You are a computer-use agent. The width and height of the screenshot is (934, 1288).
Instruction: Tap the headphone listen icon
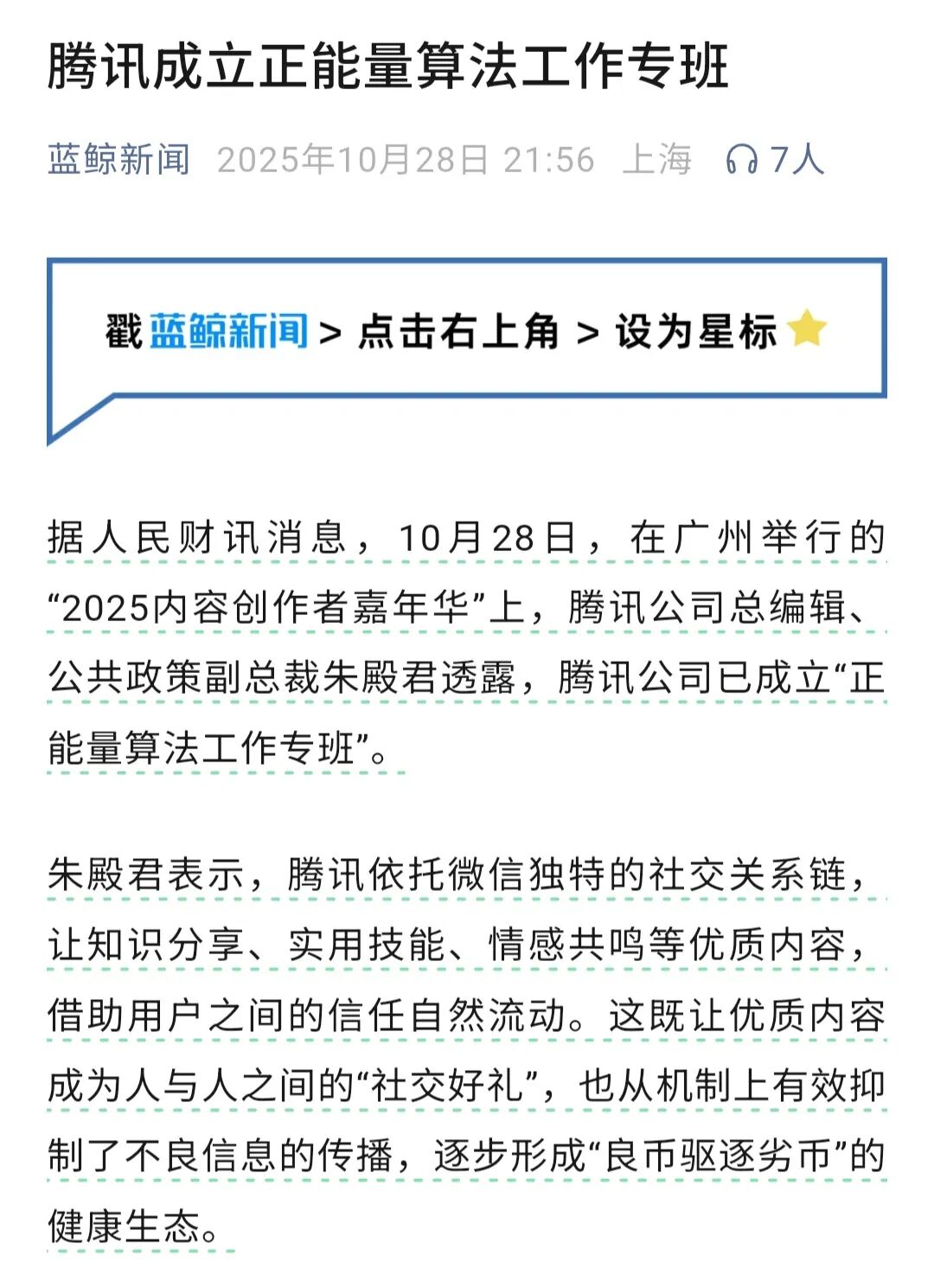tap(741, 160)
